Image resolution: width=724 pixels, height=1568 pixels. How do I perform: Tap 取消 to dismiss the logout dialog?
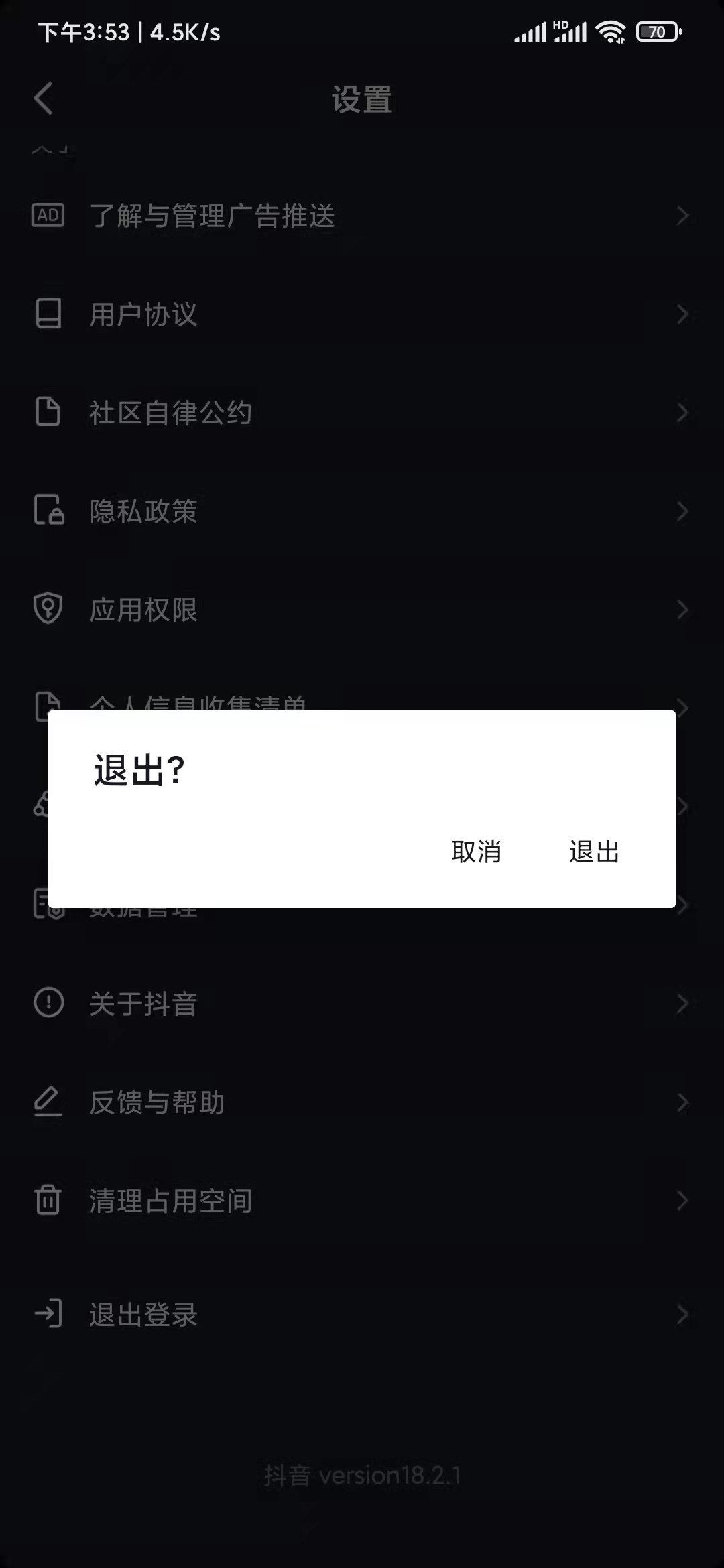[477, 852]
